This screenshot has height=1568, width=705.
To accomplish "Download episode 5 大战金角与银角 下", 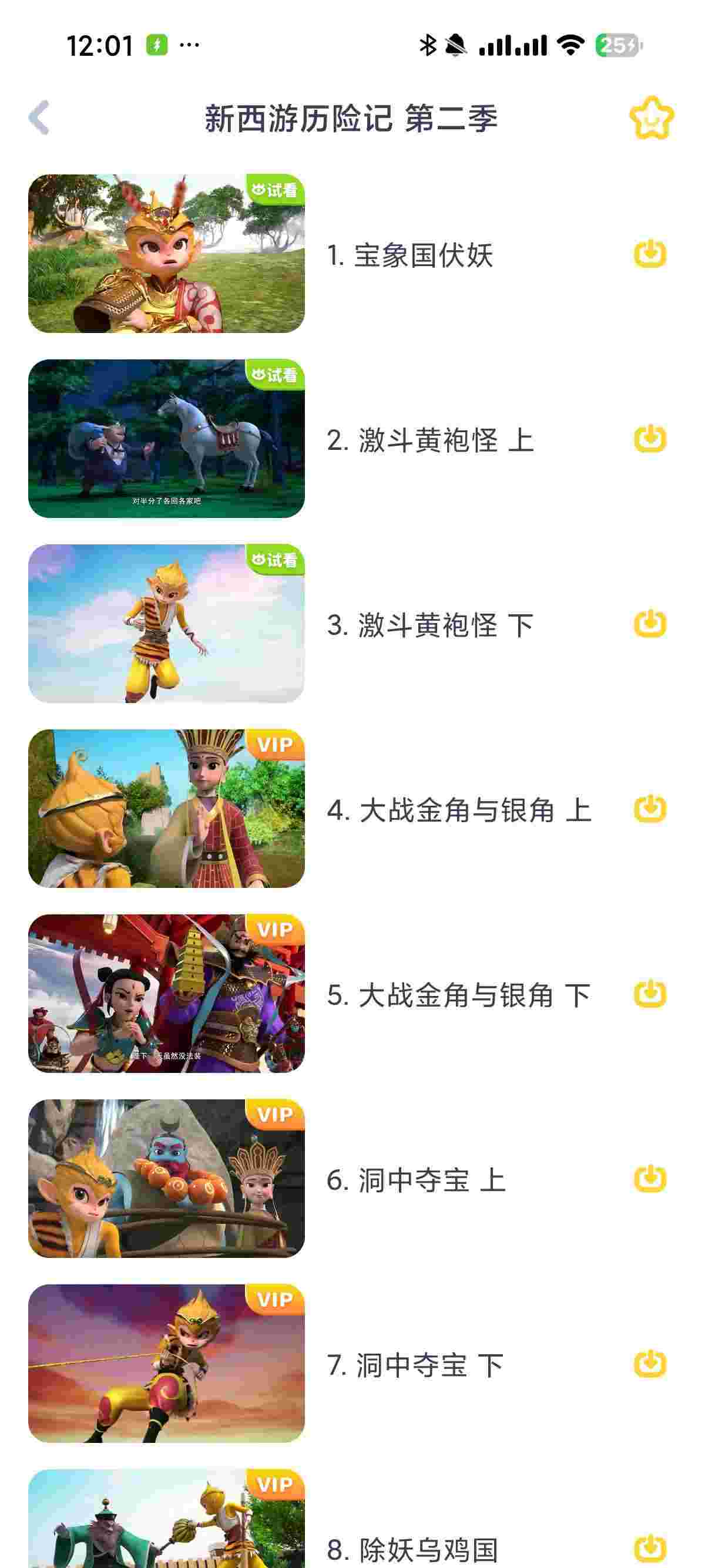I will 650,994.
